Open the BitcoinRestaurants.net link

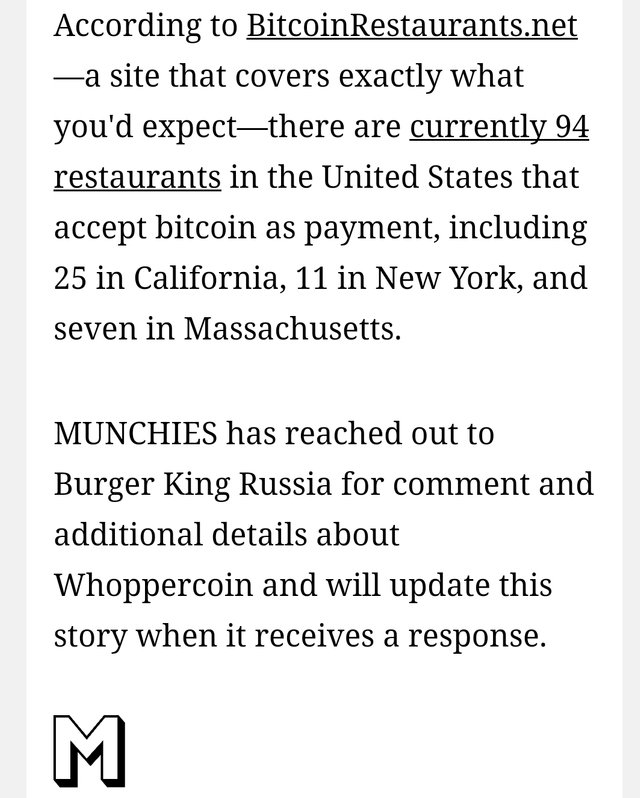coord(411,25)
